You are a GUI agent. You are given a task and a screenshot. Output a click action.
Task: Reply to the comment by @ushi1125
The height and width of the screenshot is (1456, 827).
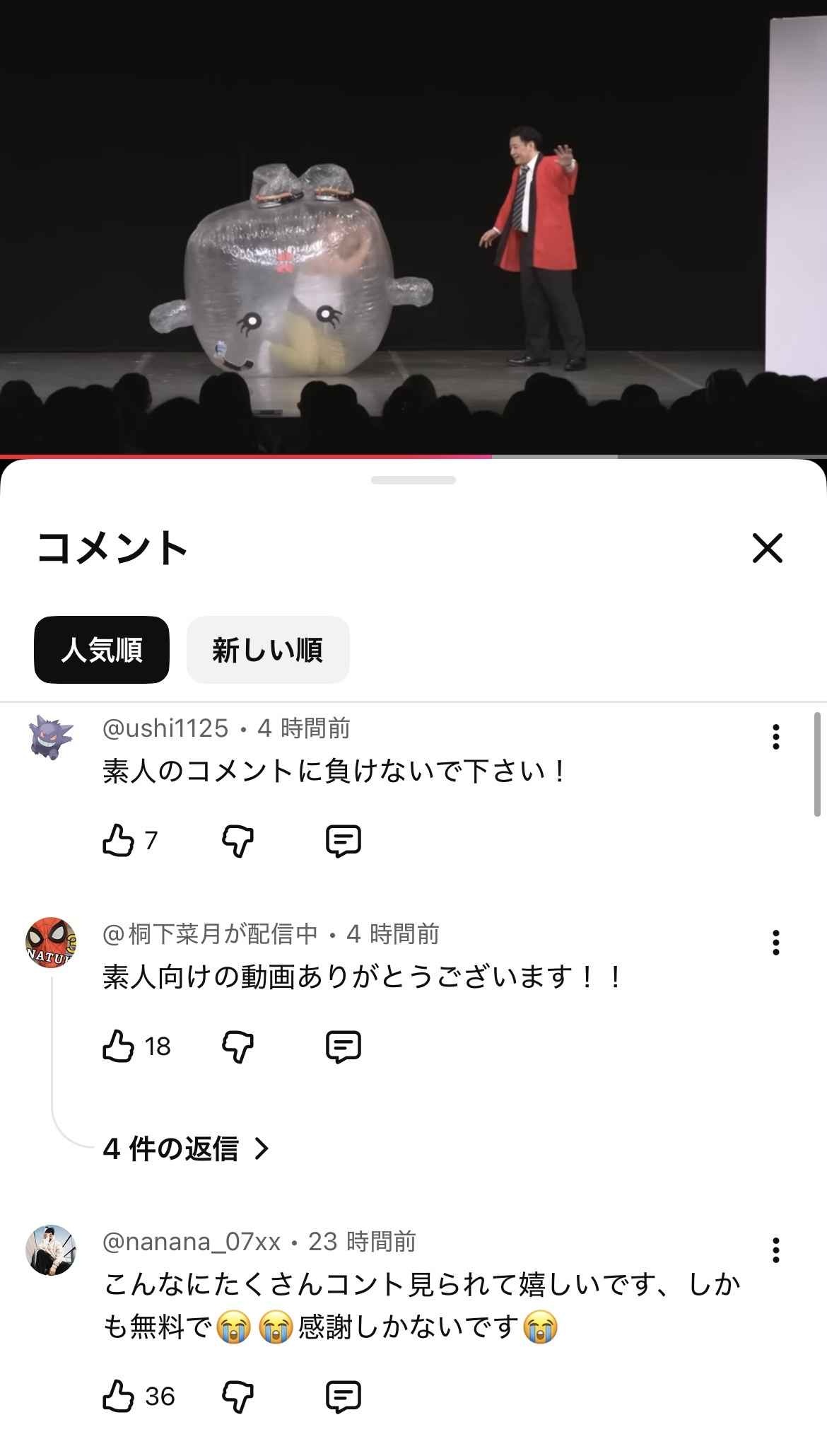click(344, 841)
